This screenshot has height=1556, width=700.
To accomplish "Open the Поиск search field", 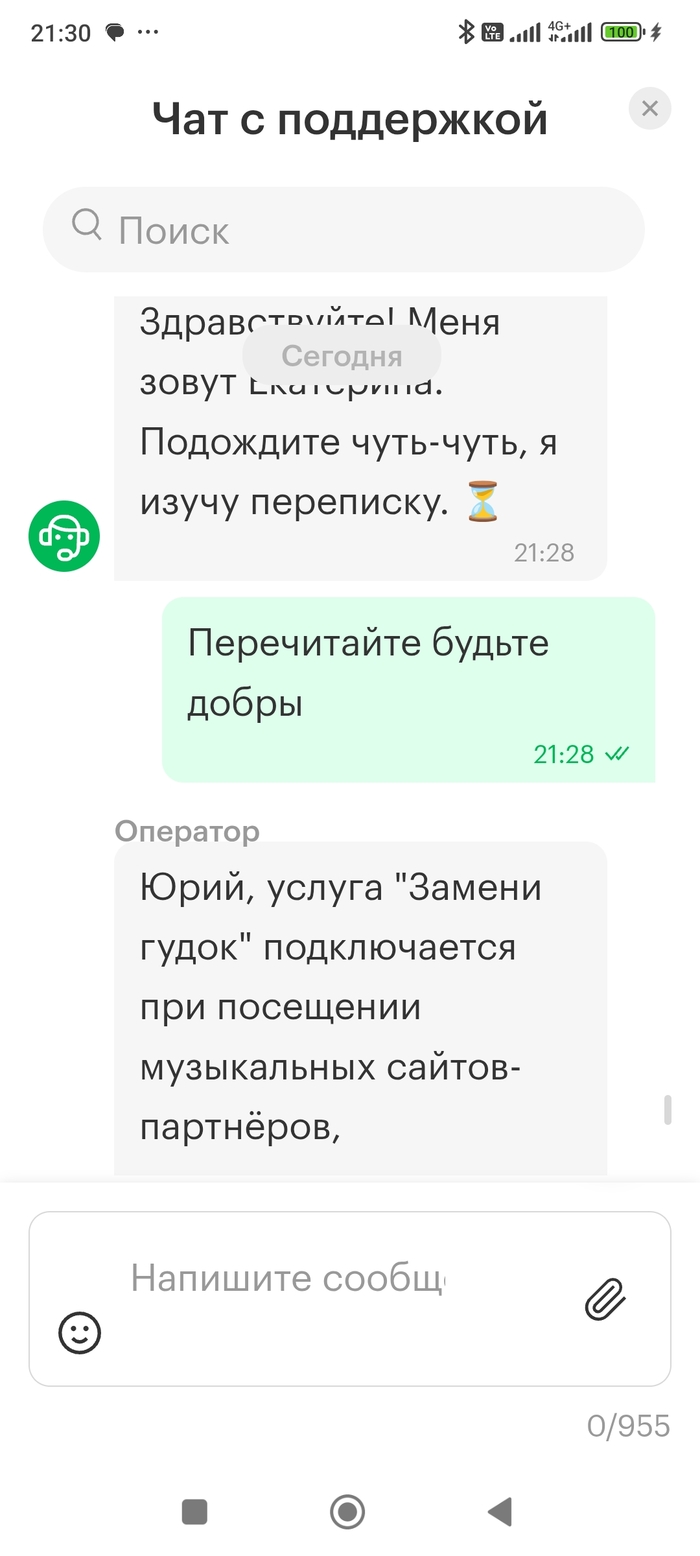I will 343,230.
